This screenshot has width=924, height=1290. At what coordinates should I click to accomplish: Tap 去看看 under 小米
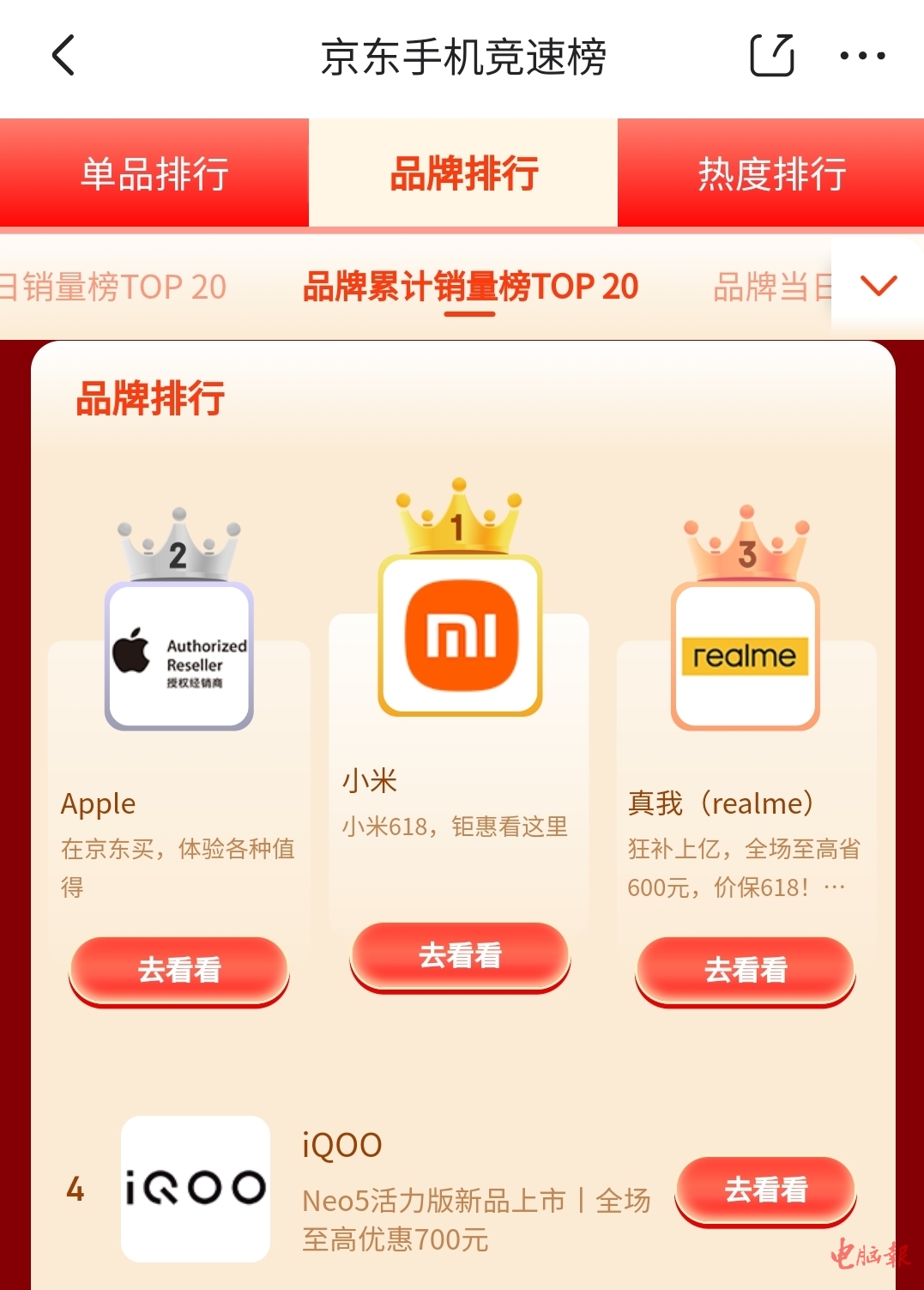click(460, 955)
